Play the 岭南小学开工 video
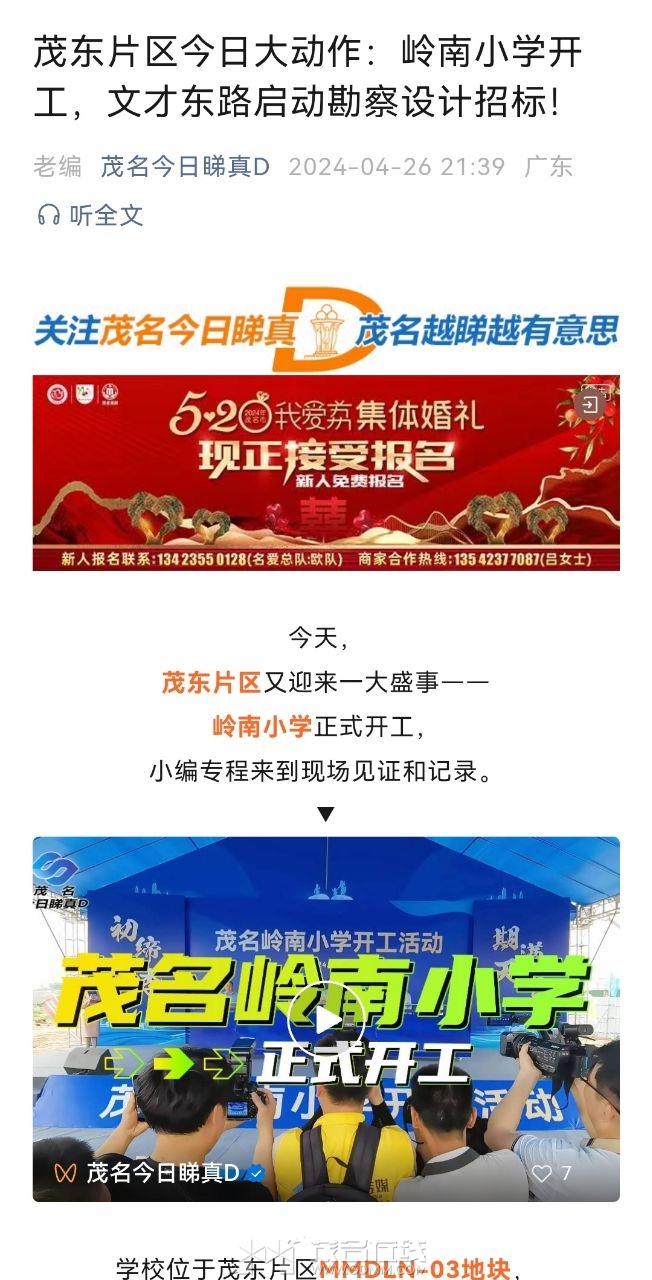This screenshot has width=652, height=1280. click(326, 1019)
